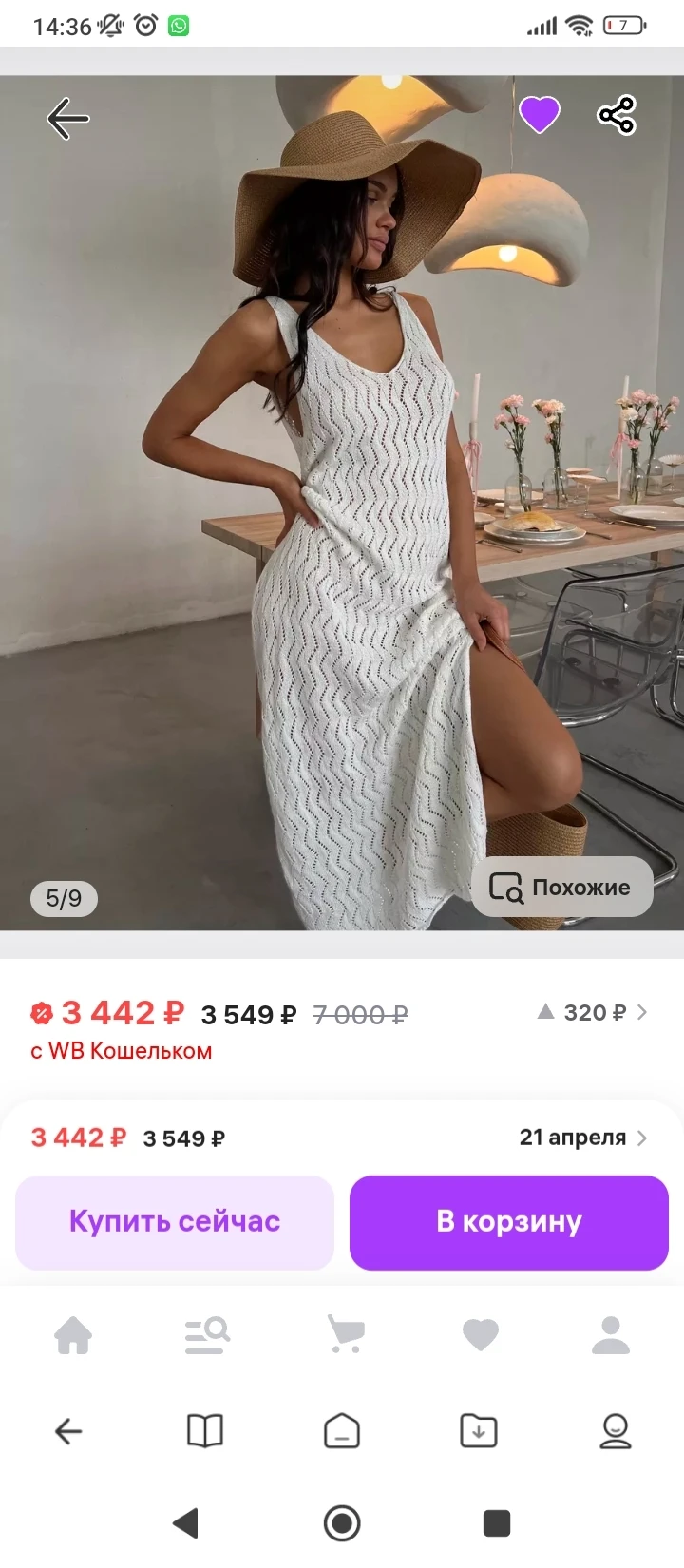
Task: Share this product
Action: click(x=617, y=116)
